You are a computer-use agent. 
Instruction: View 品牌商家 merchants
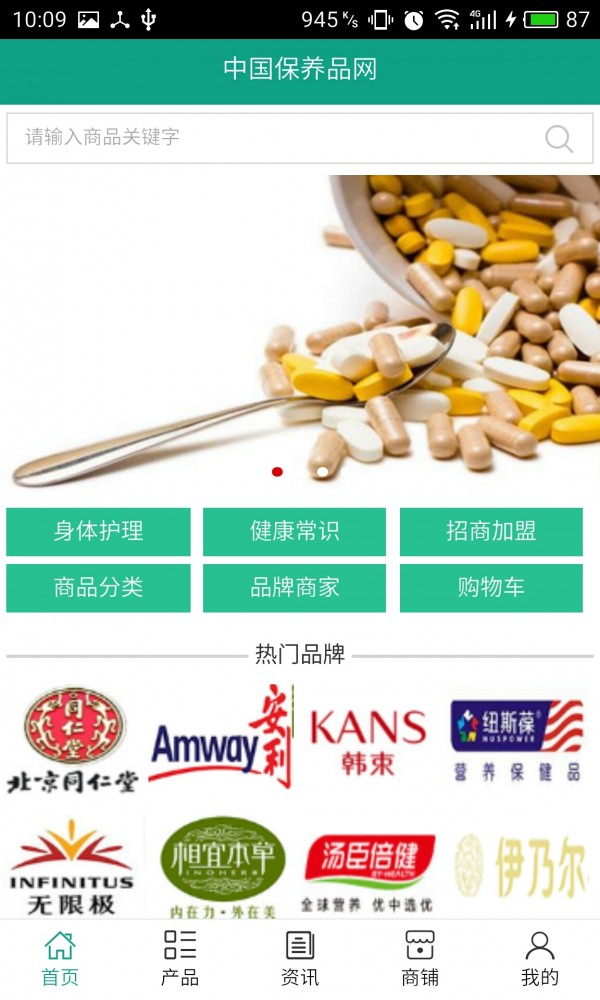(x=294, y=587)
